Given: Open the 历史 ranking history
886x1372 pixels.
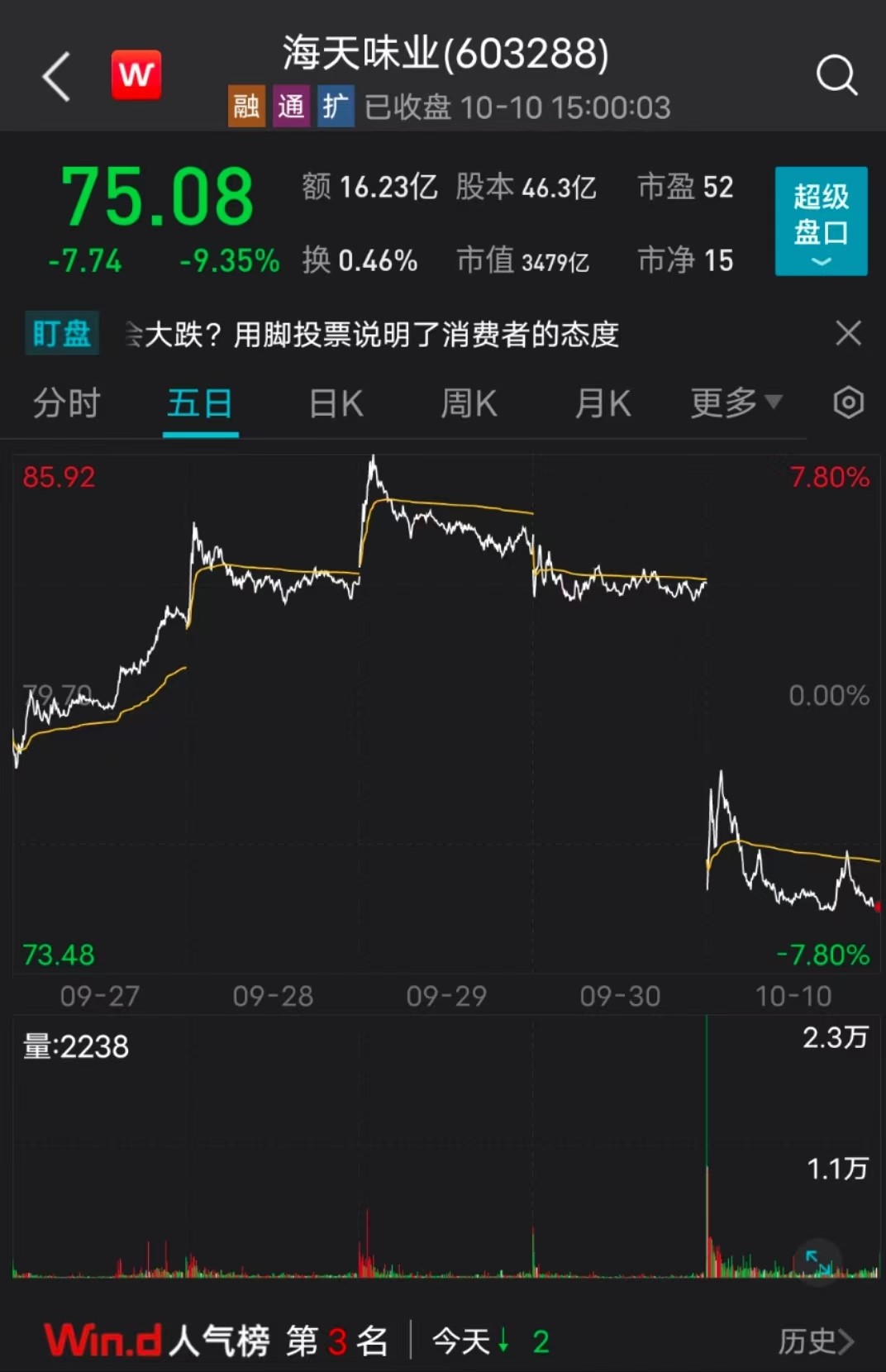Looking at the screenshot, I should coord(816,1341).
